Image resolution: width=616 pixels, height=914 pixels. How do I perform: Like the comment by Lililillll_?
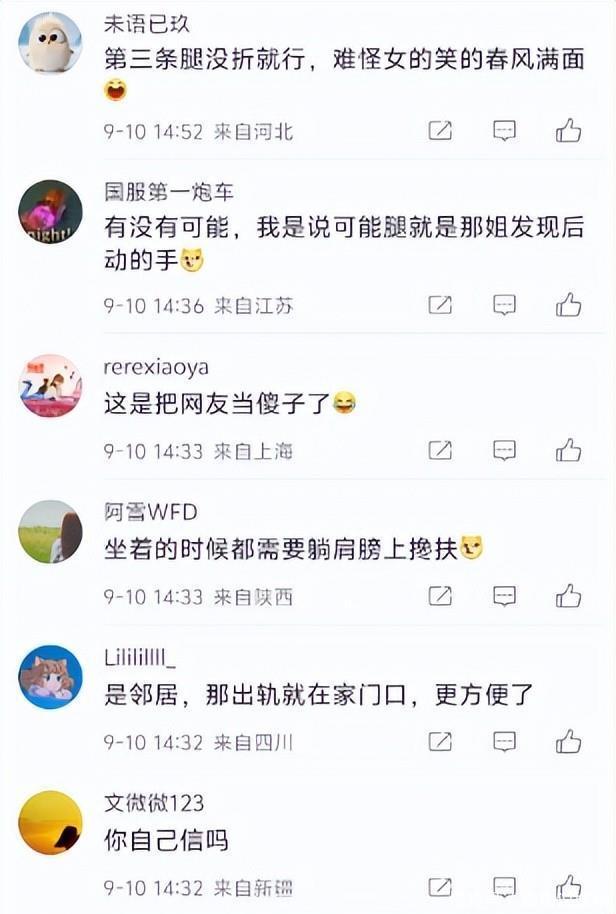coord(568,742)
